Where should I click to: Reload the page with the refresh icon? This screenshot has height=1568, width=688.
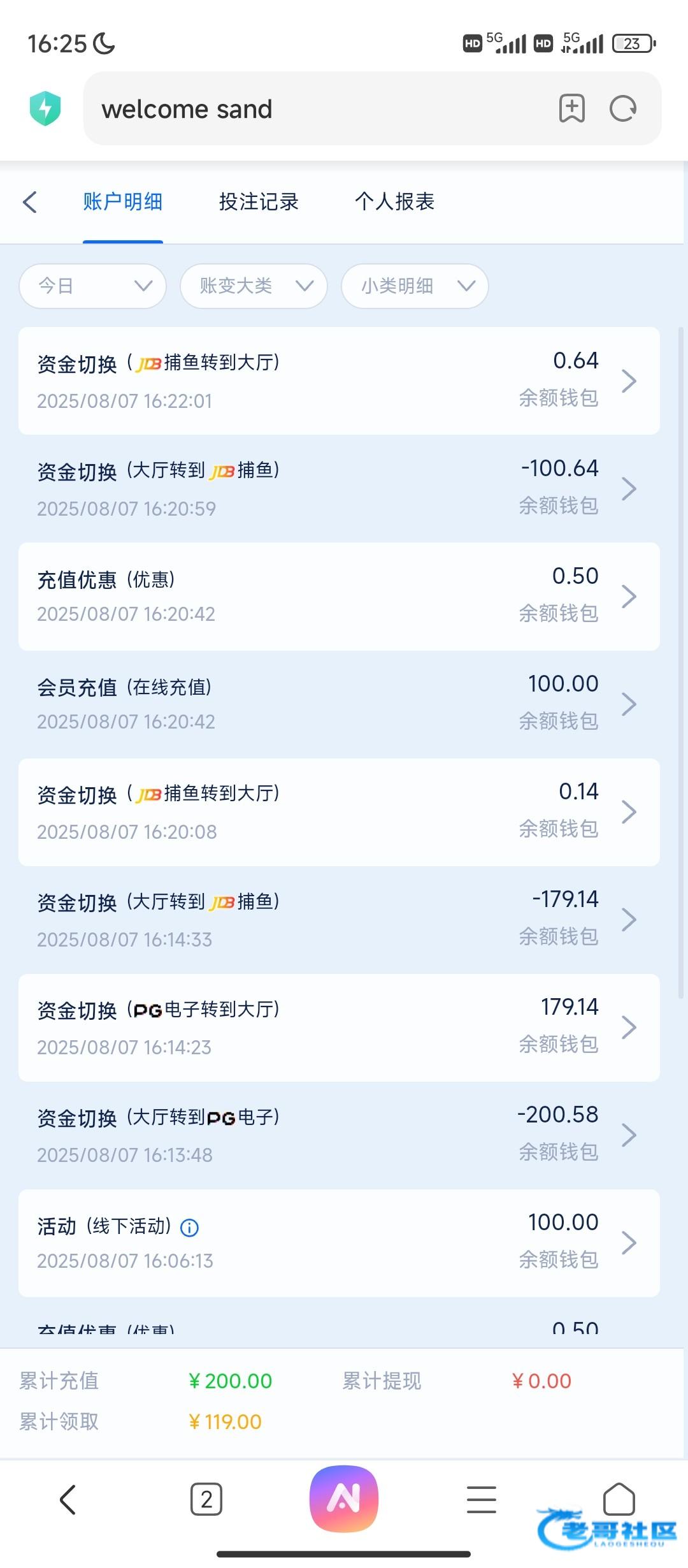[x=623, y=108]
